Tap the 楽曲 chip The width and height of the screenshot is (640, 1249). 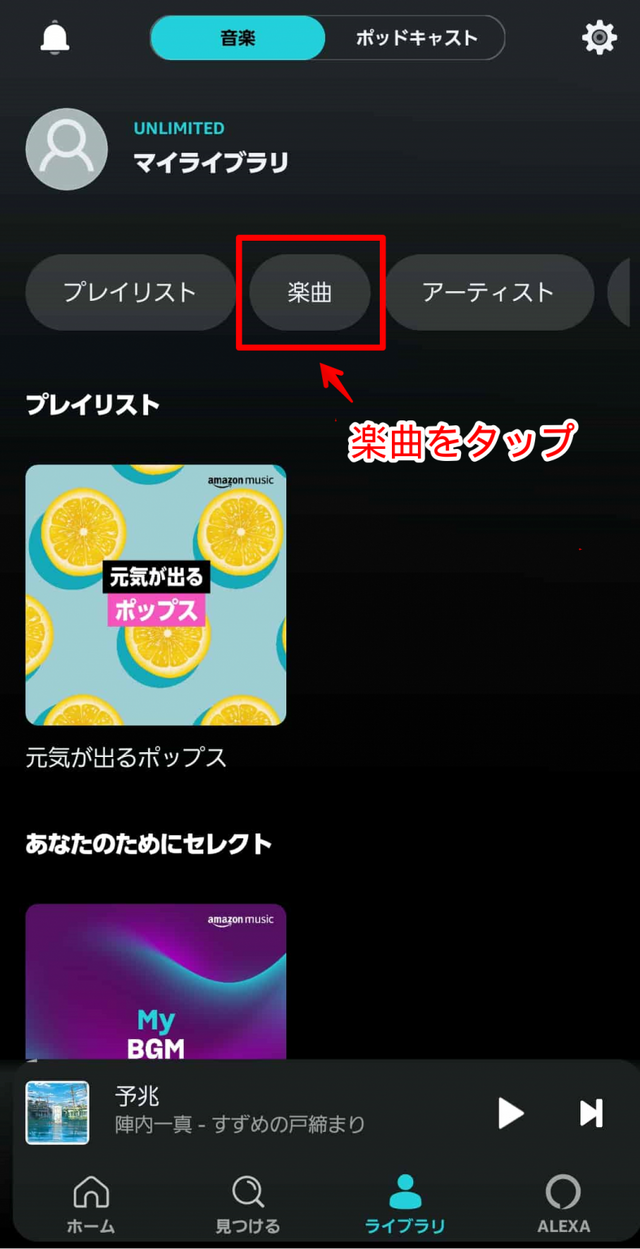pos(310,292)
